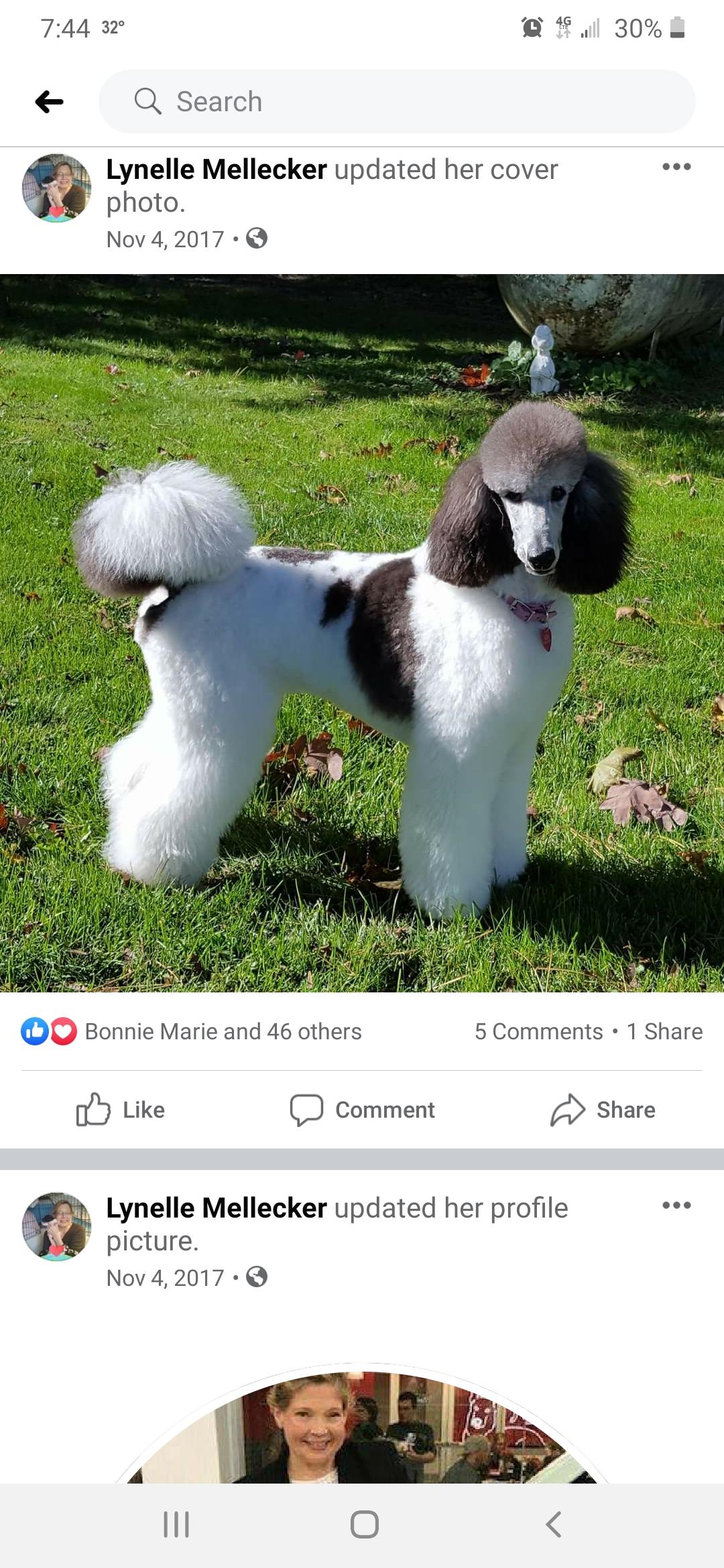Tap the Search field

(397, 102)
